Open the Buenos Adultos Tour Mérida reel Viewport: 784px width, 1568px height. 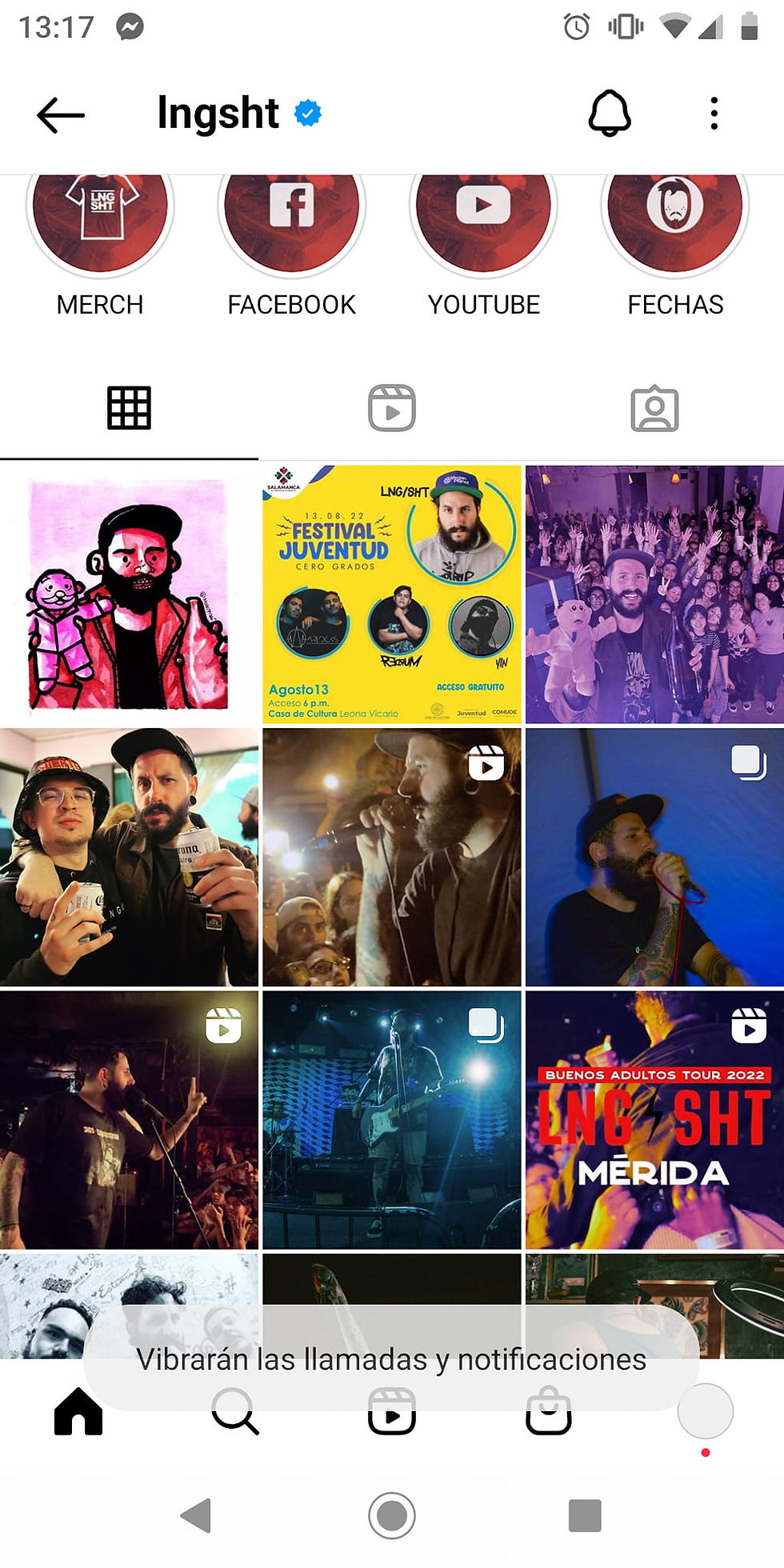654,1119
